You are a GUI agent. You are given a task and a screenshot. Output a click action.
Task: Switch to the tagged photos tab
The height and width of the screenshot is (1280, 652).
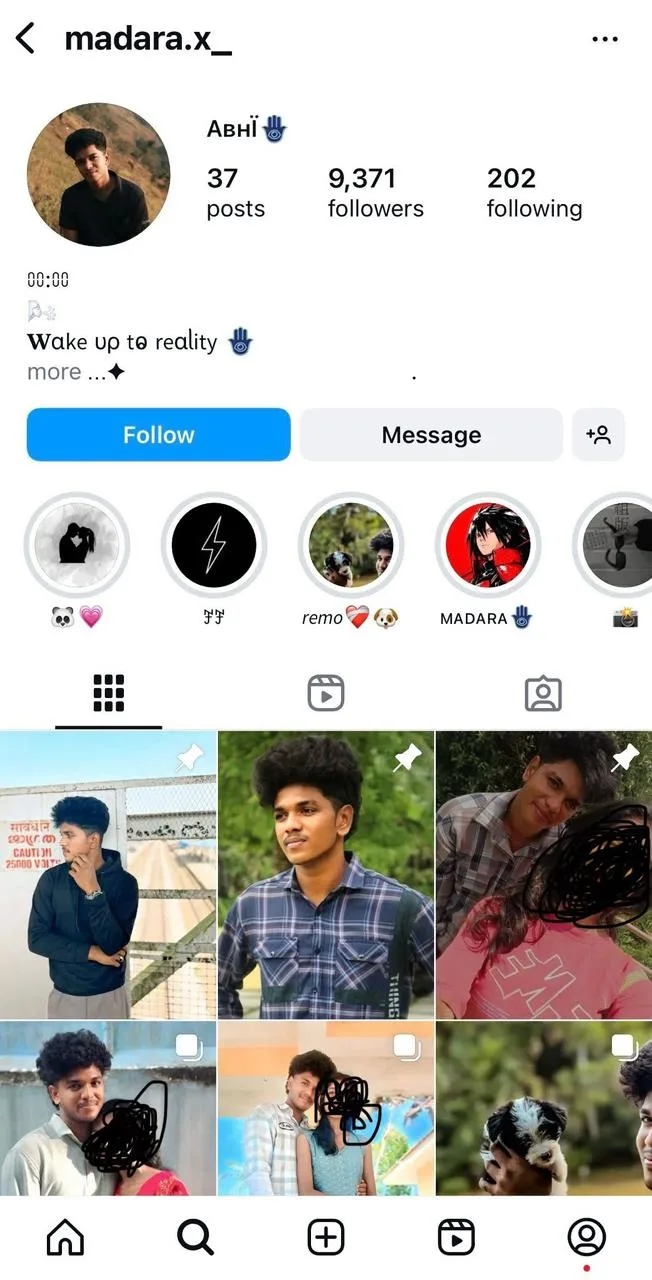click(x=543, y=693)
